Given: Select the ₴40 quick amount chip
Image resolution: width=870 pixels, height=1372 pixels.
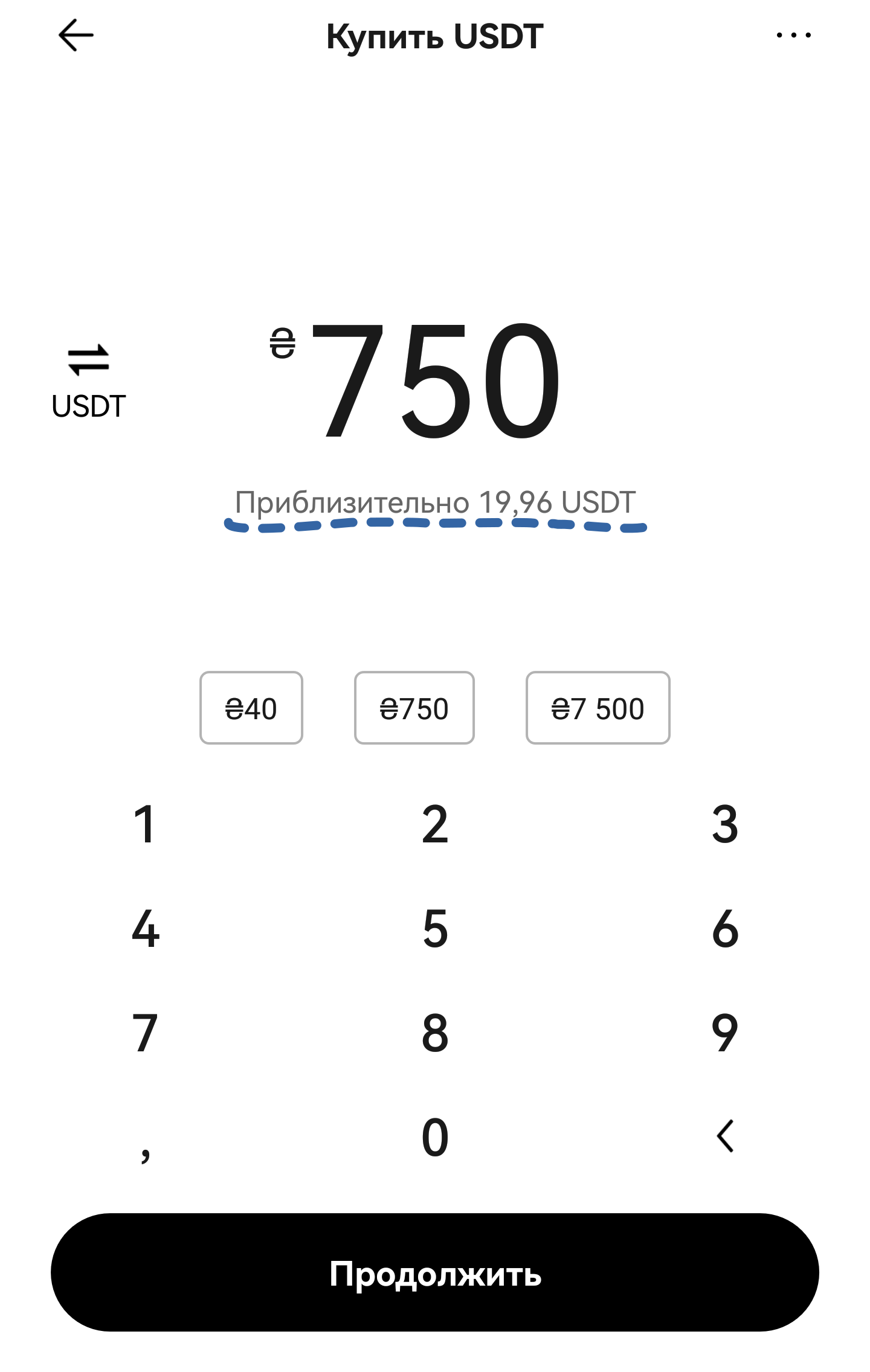Looking at the screenshot, I should pos(251,708).
